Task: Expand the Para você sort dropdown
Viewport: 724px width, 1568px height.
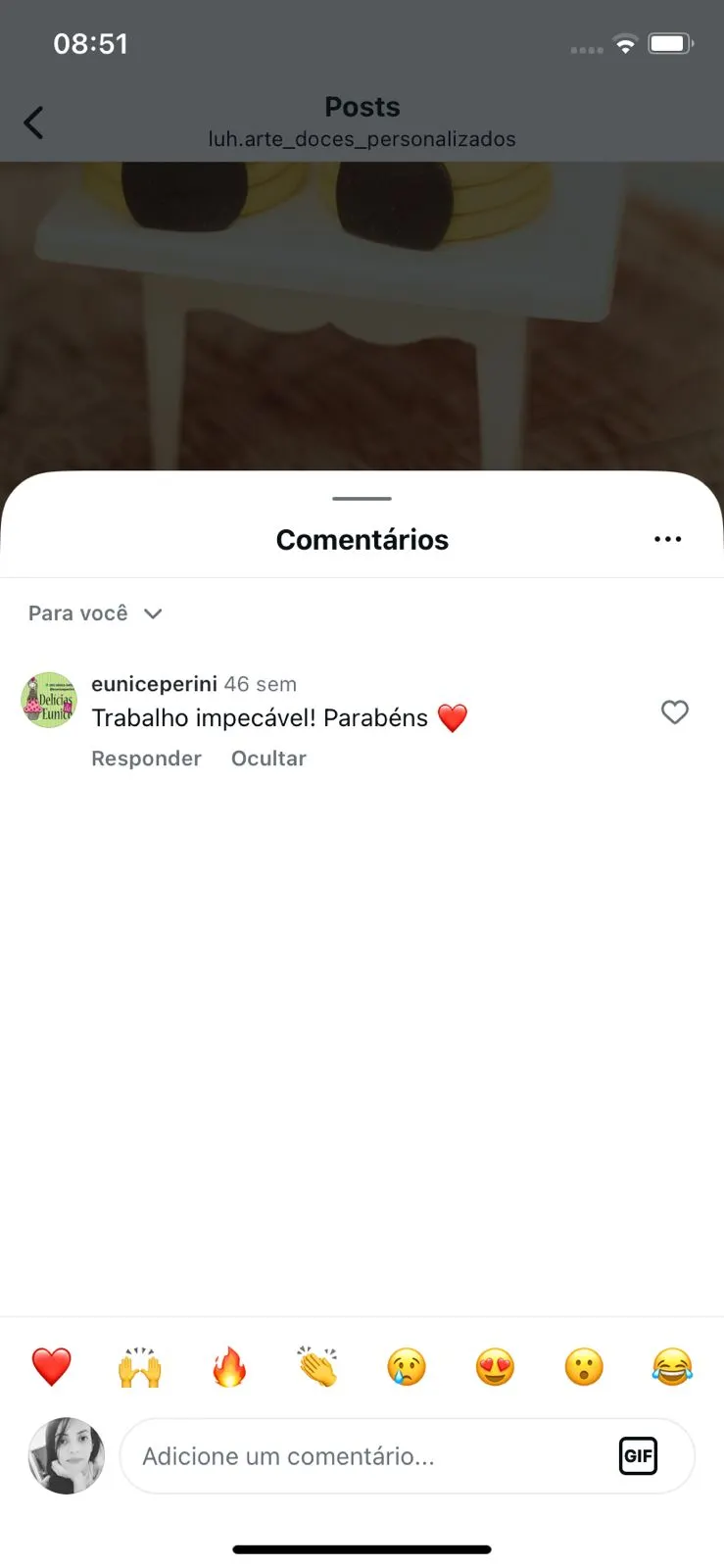Action: [95, 613]
